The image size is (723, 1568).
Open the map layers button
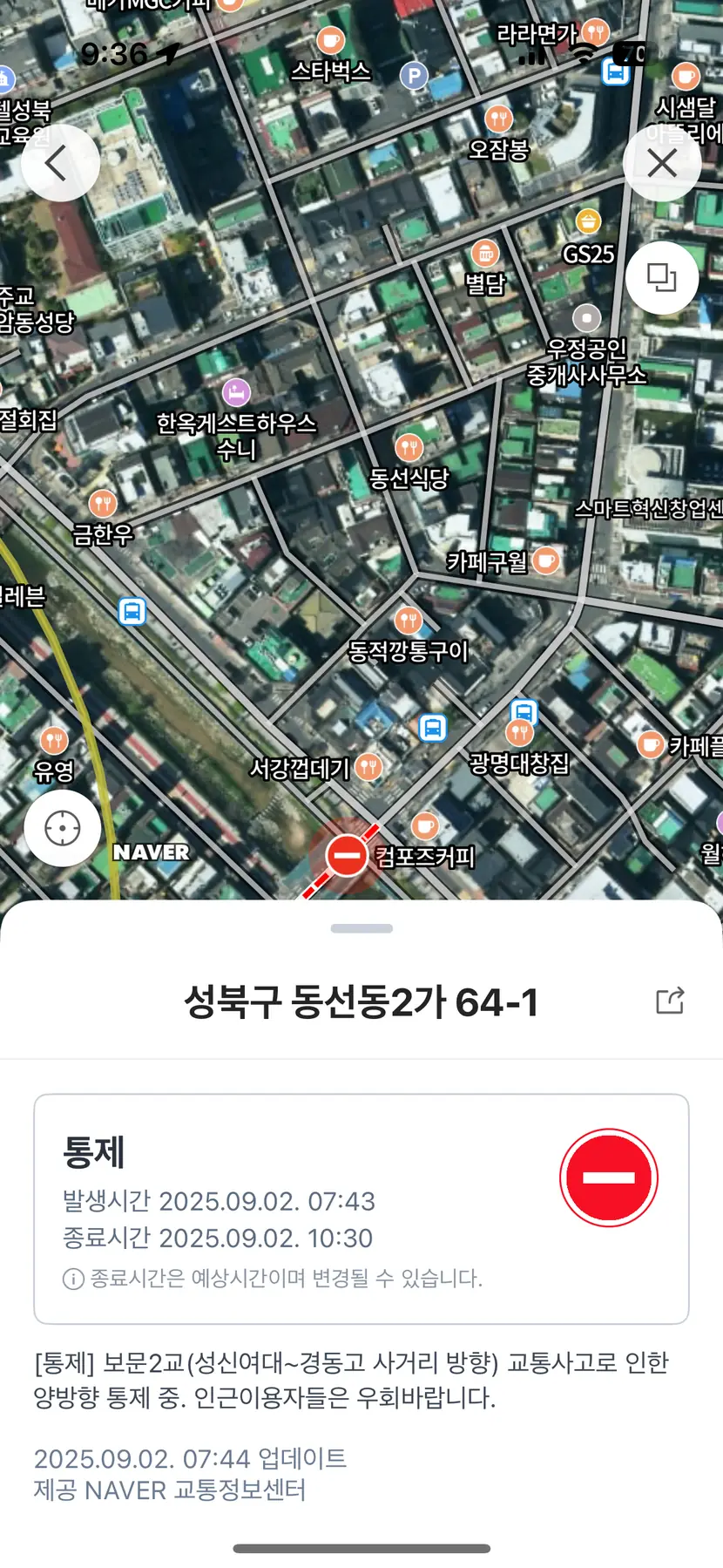[662, 278]
